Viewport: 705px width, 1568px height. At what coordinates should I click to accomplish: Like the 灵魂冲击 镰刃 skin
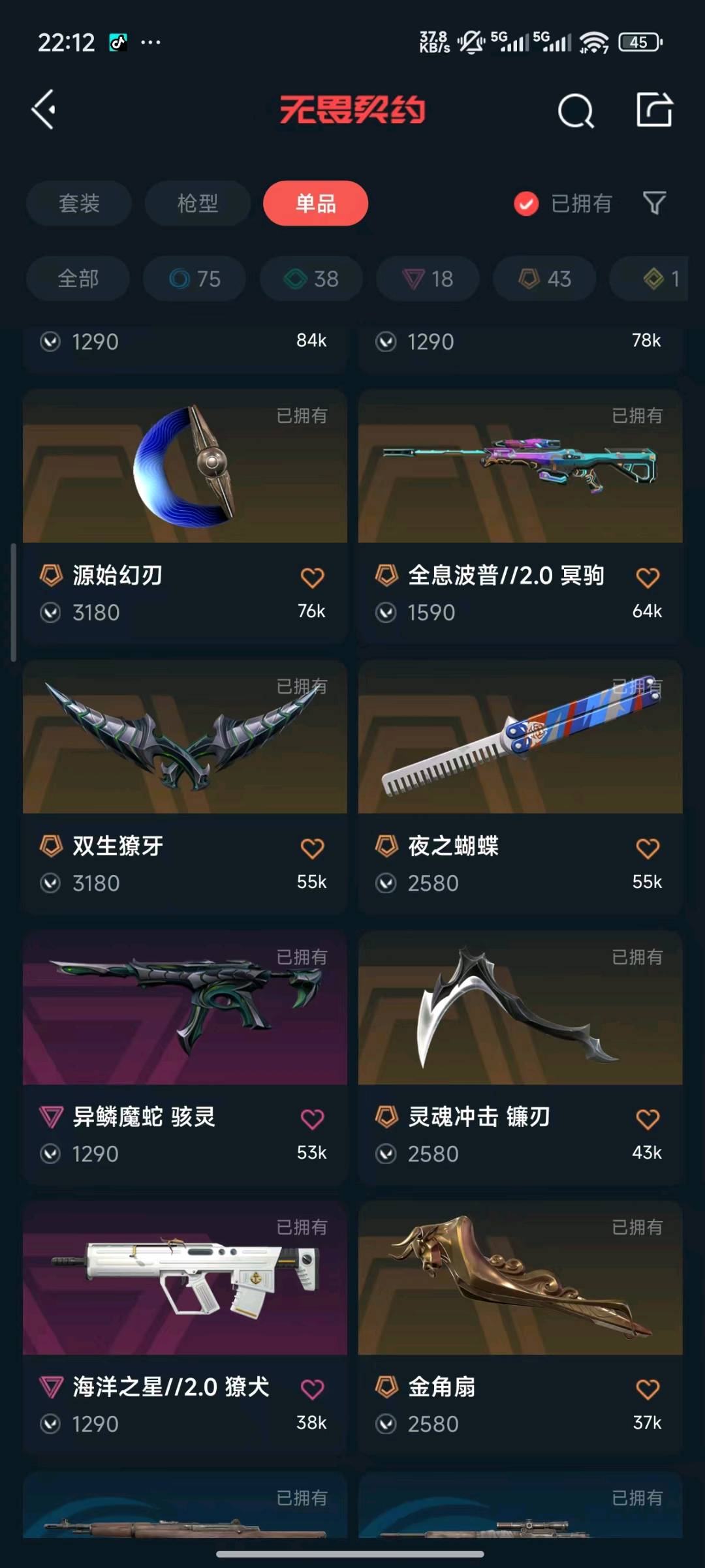point(647,1119)
